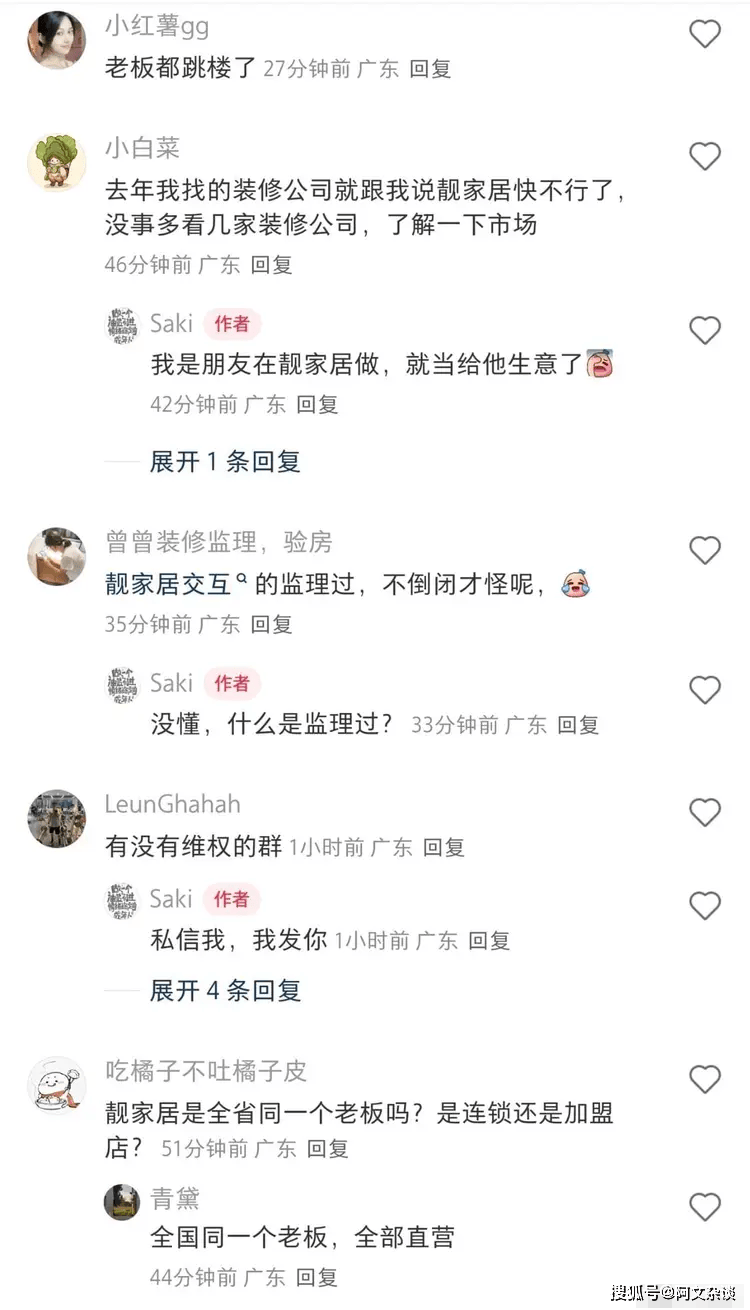Like 小白菜's comment about 装修公司

pyautogui.click(x=705, y=156)
